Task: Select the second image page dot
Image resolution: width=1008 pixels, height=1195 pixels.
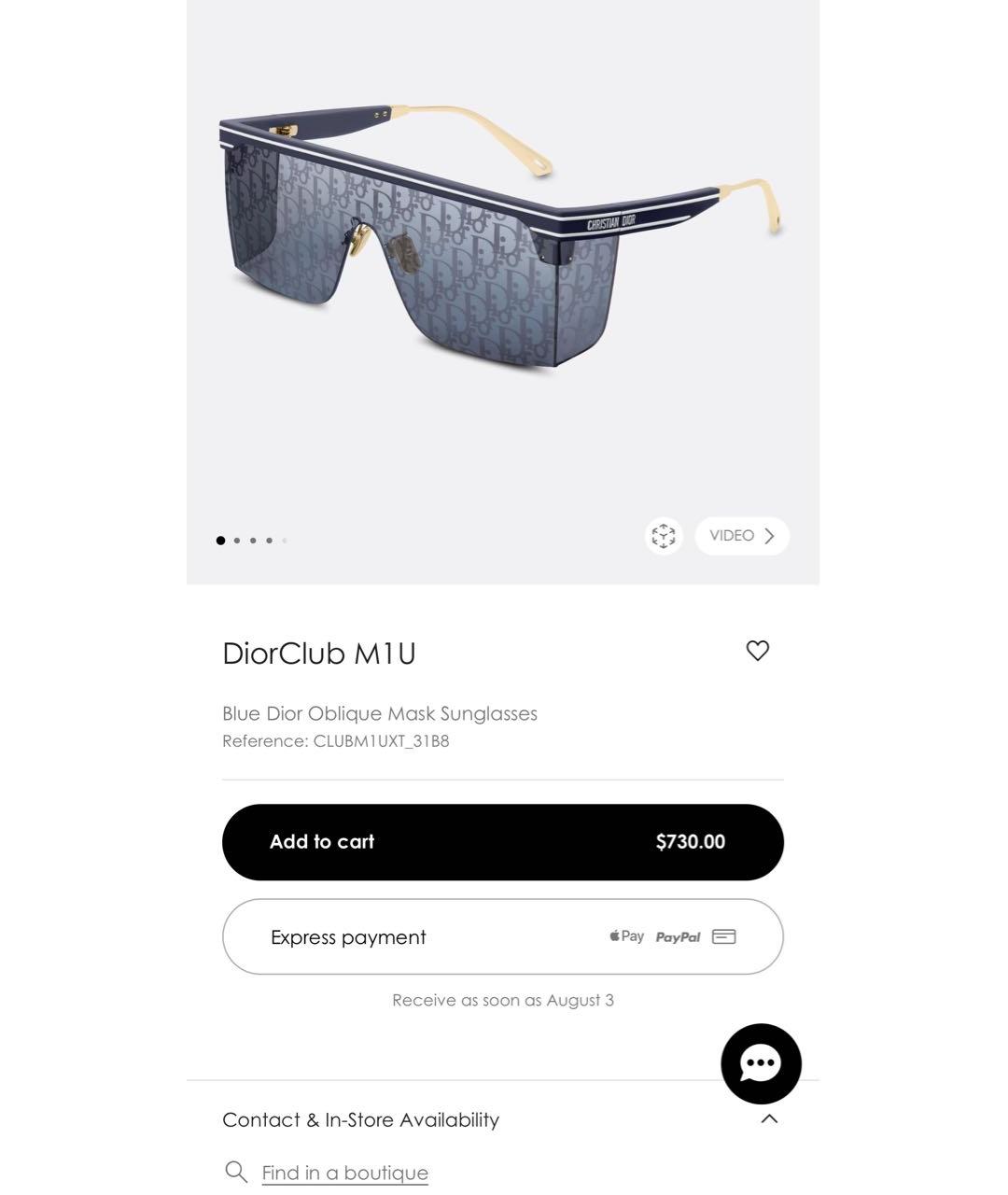Action: pyautogui.click(x=237, y=541)
